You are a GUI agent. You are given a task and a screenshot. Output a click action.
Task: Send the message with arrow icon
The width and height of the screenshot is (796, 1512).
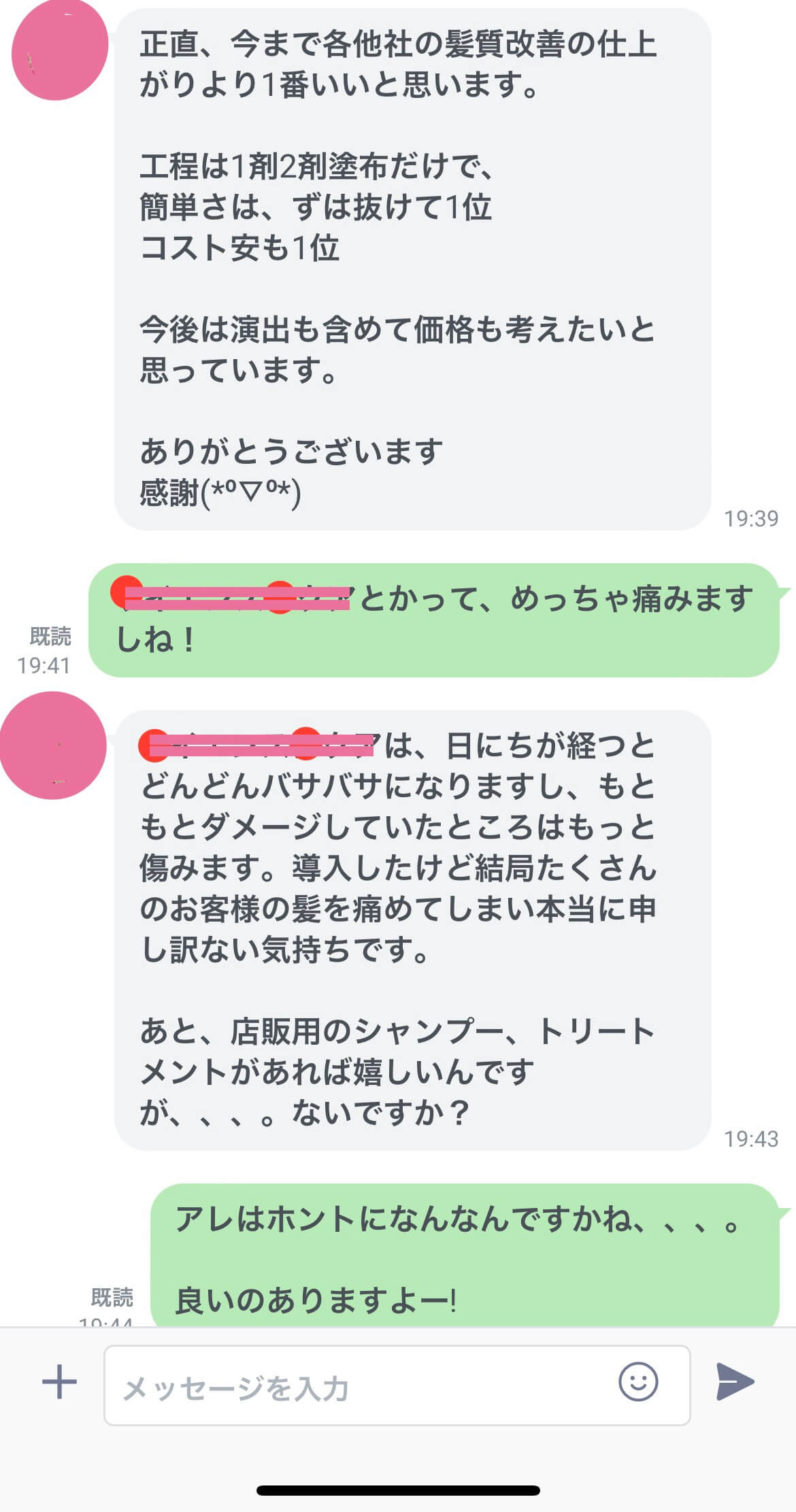[x=735, y=1381]
